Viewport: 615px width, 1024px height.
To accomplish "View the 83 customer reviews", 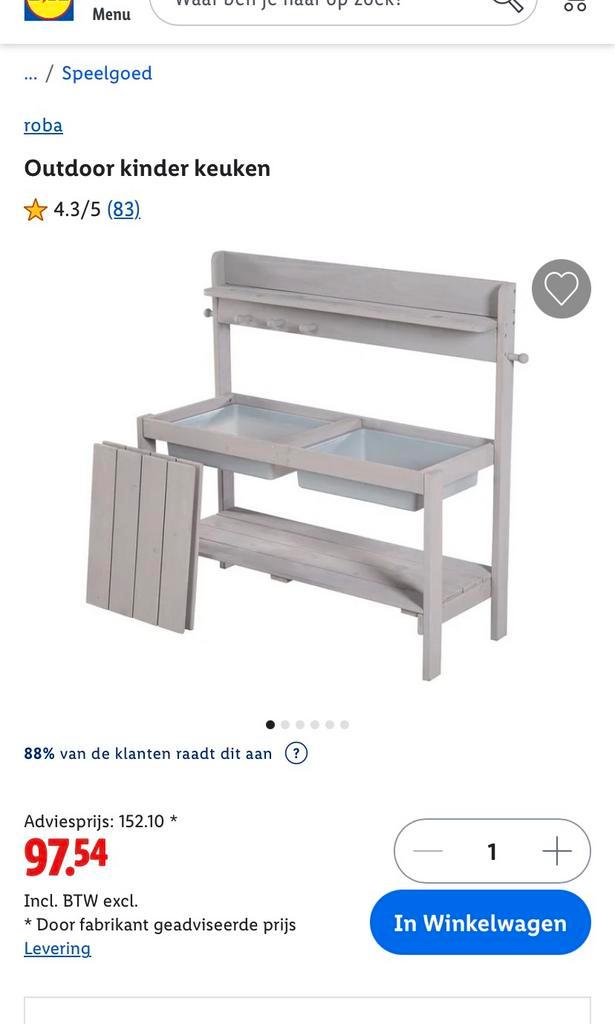I will 124,209.
